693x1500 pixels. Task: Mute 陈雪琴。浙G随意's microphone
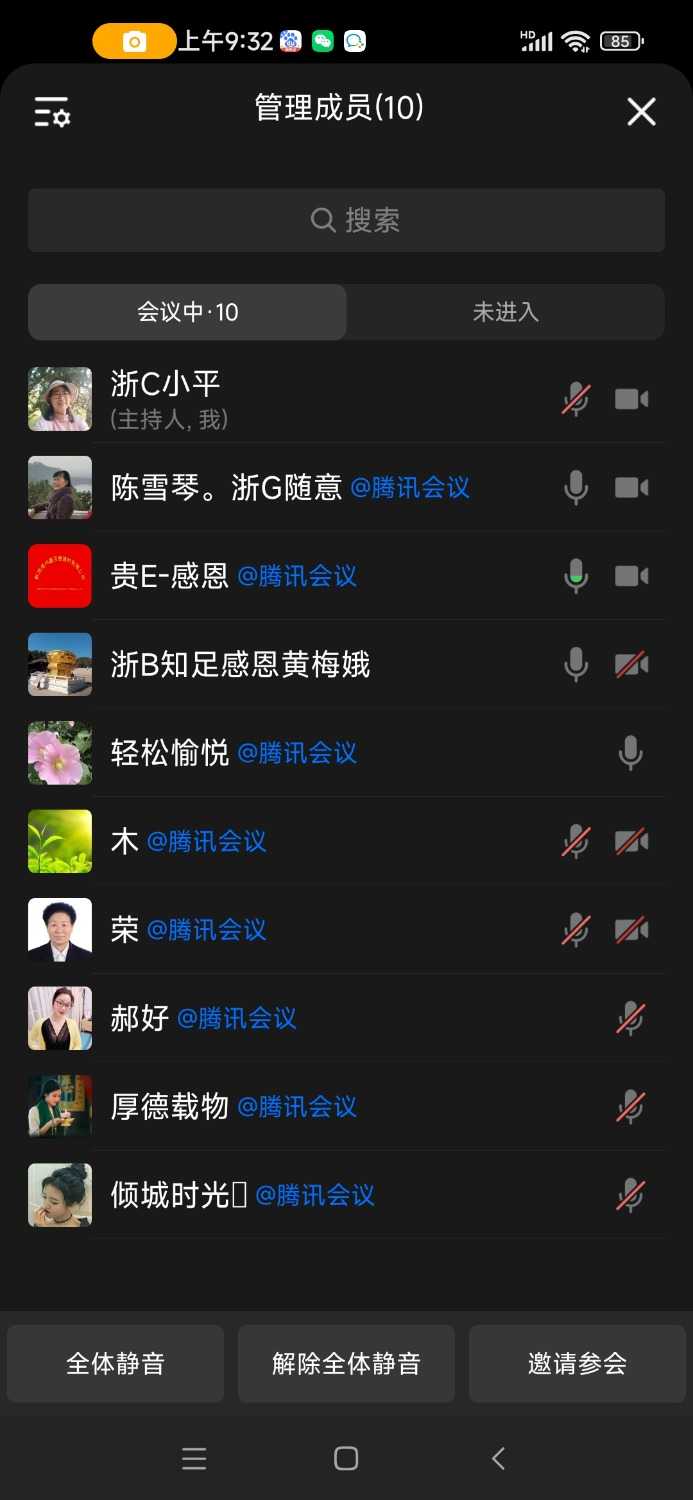[x=575, y=488]
